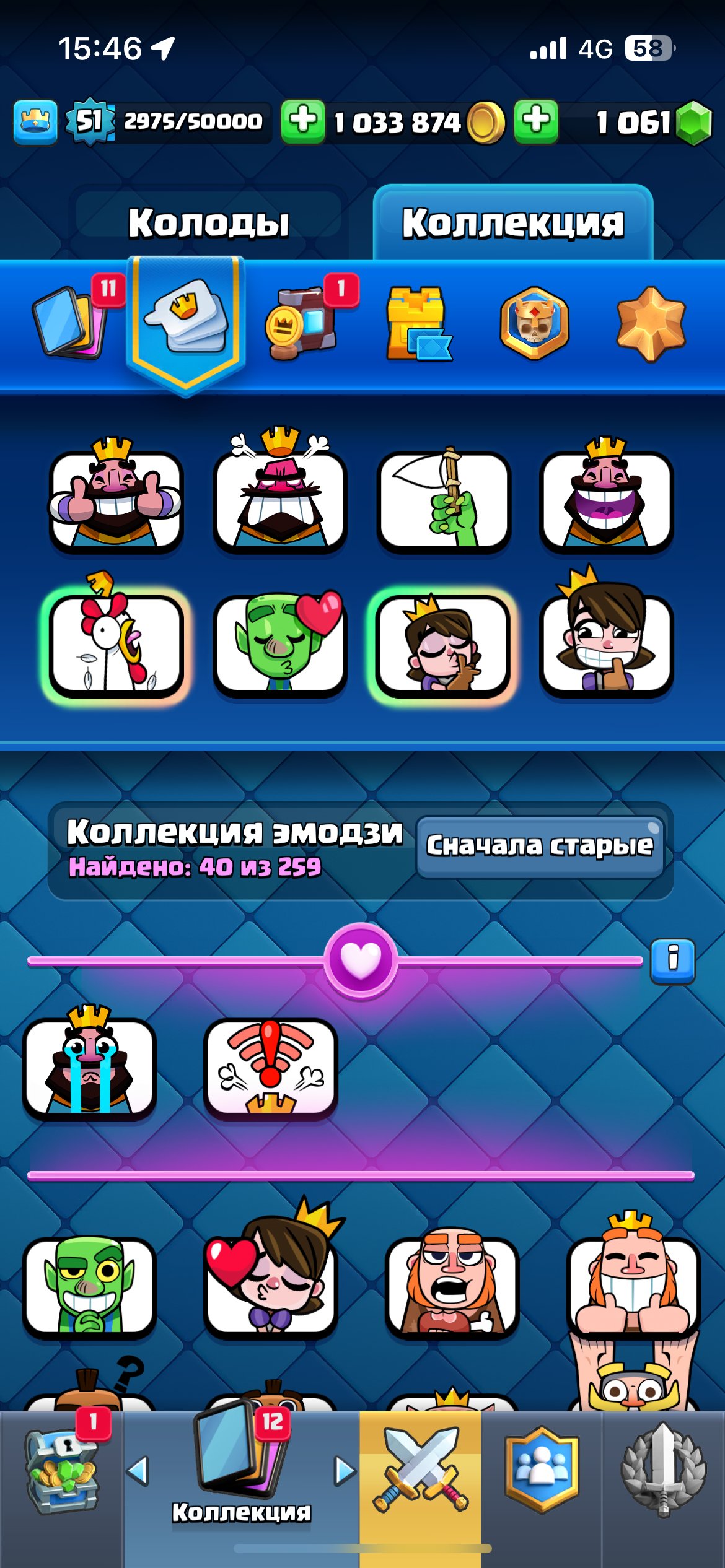This screenshot has width=725, height=1568.
Task: Change sorting from Сначала старые
Action: 540,846
